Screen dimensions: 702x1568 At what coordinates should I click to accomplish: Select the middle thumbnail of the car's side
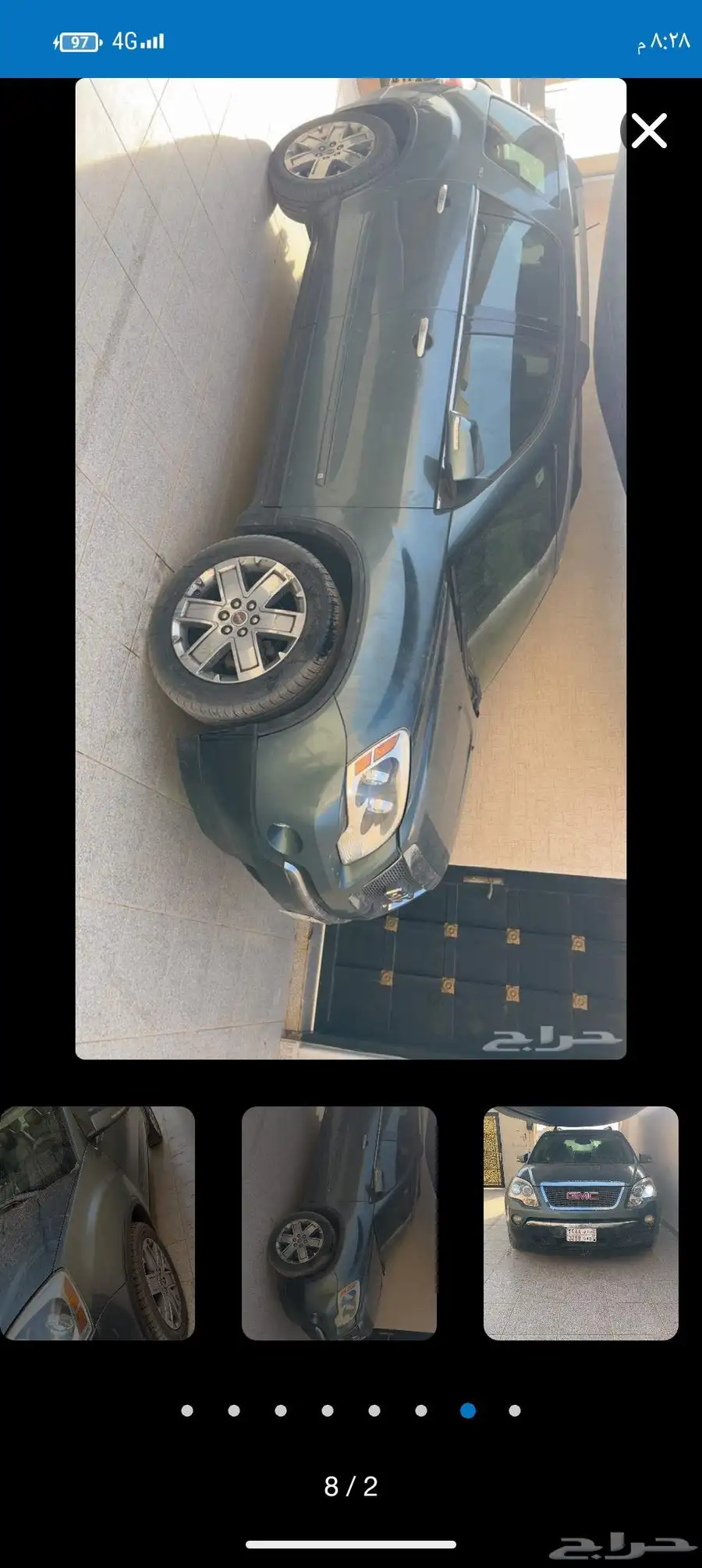click(339, 1223)
